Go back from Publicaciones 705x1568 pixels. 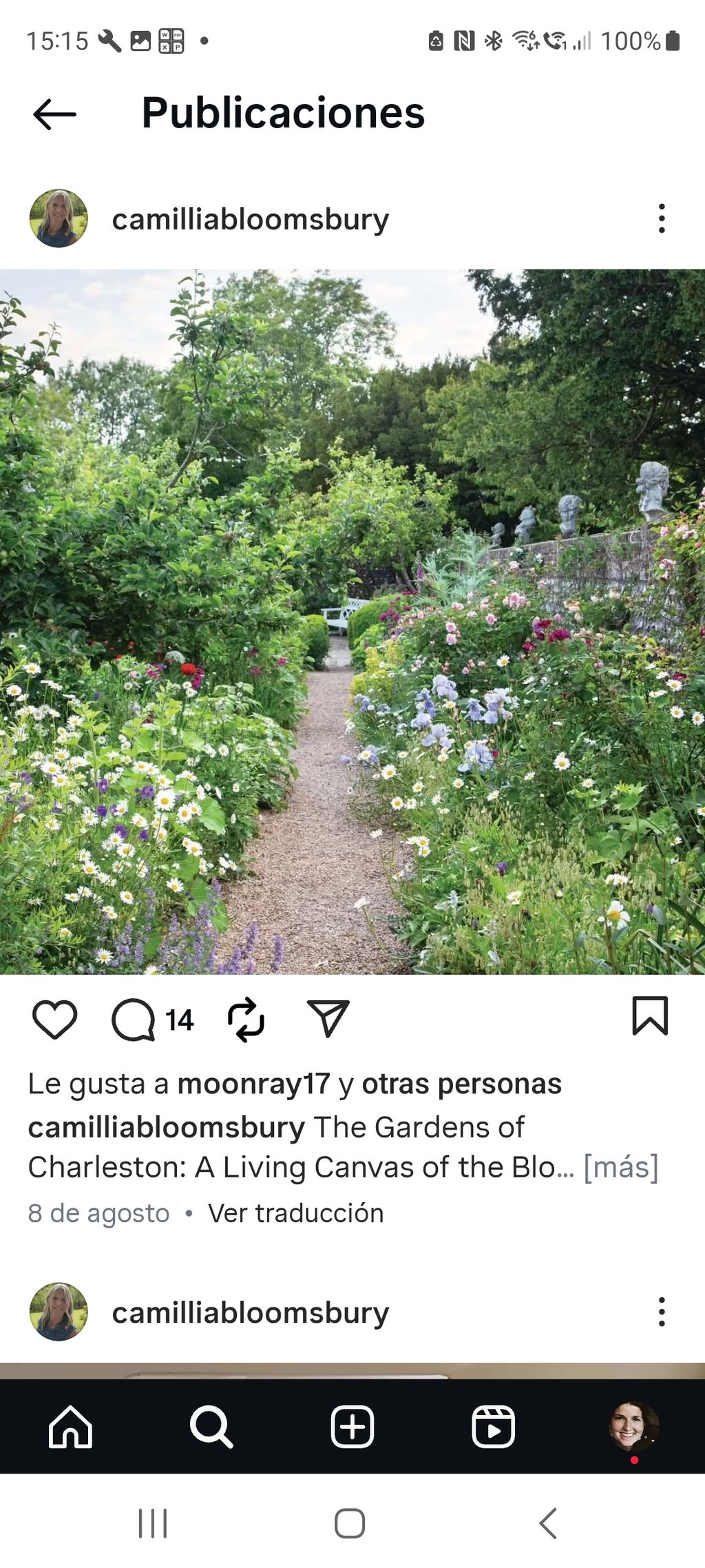pyautogui.click(x=54, y=114)
